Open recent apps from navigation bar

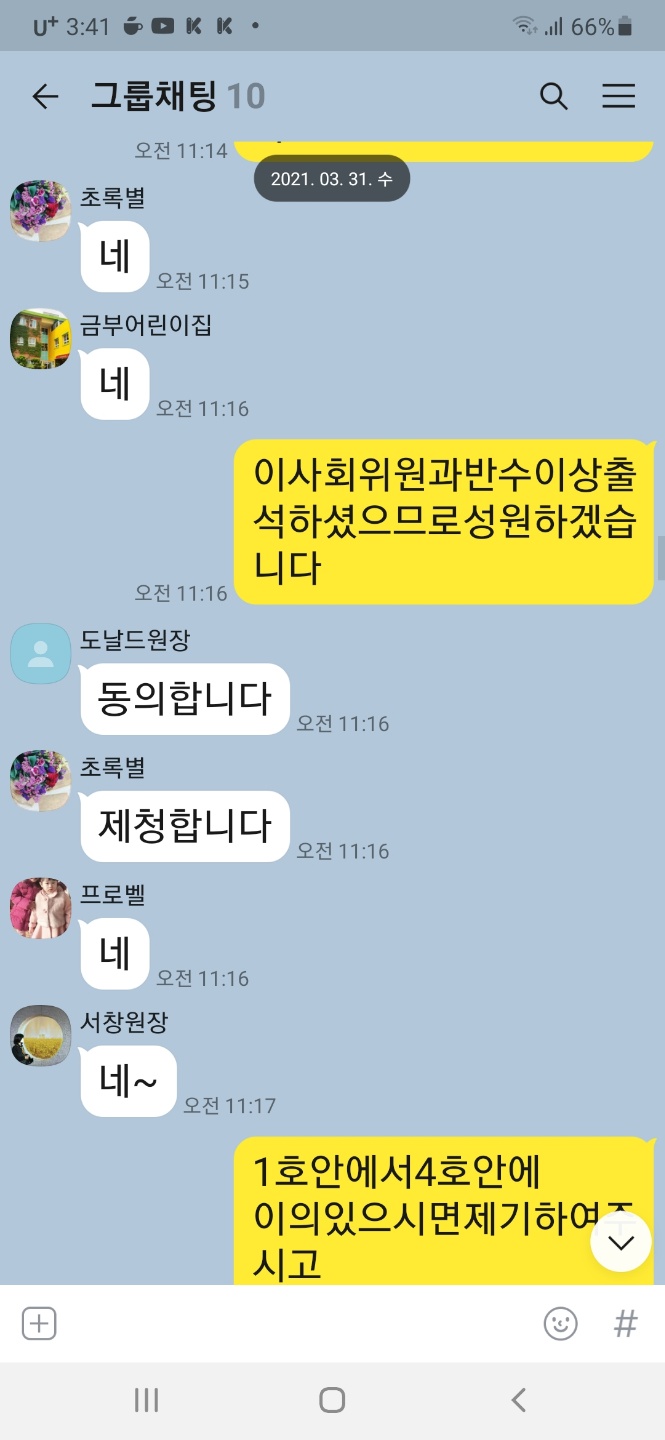146,1400
